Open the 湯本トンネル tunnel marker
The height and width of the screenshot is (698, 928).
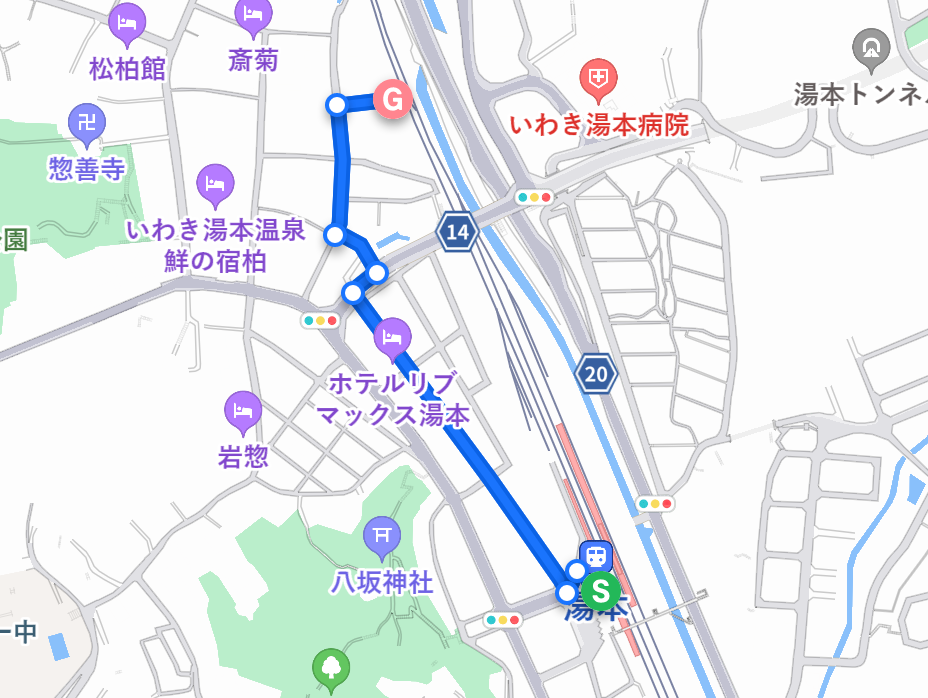[872, 48]
